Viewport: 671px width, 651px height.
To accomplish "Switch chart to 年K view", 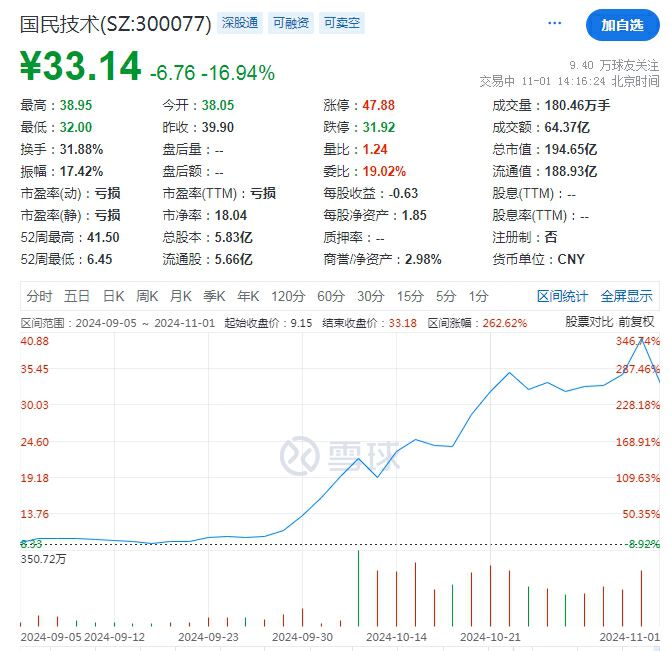I will (248, 296).
